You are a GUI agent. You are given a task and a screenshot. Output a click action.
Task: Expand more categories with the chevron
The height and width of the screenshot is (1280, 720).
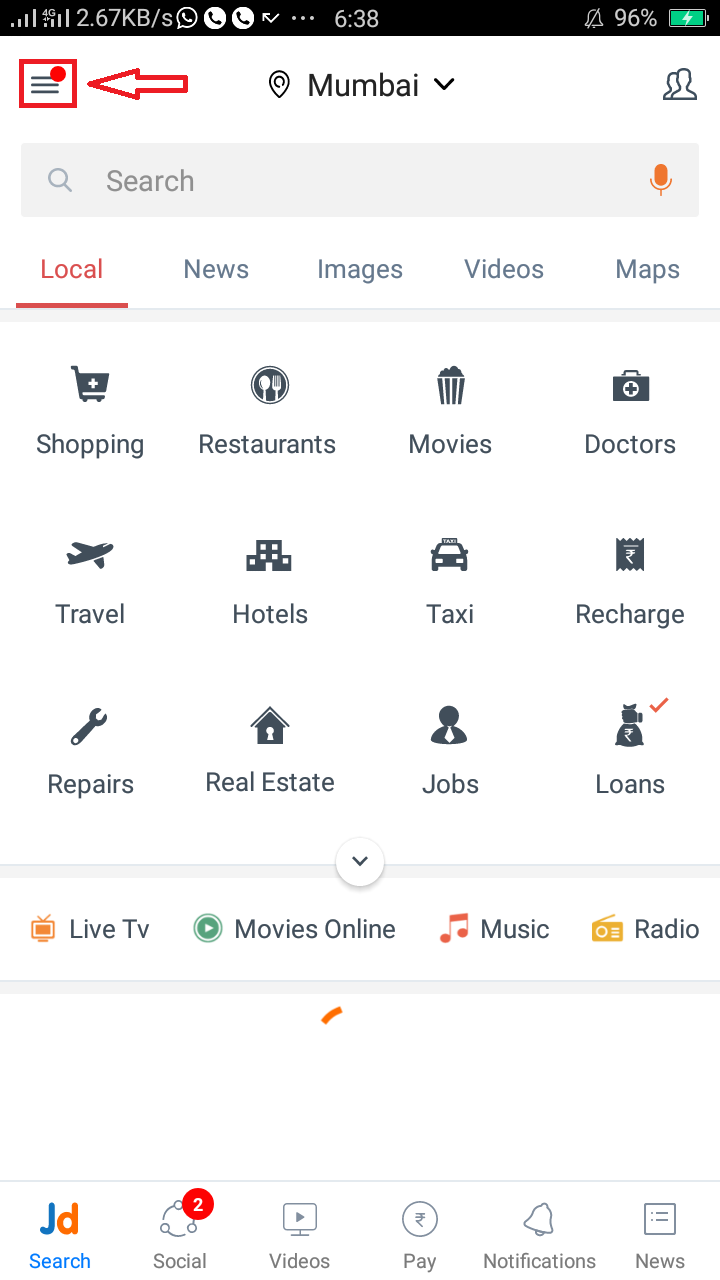pos(360,861)
